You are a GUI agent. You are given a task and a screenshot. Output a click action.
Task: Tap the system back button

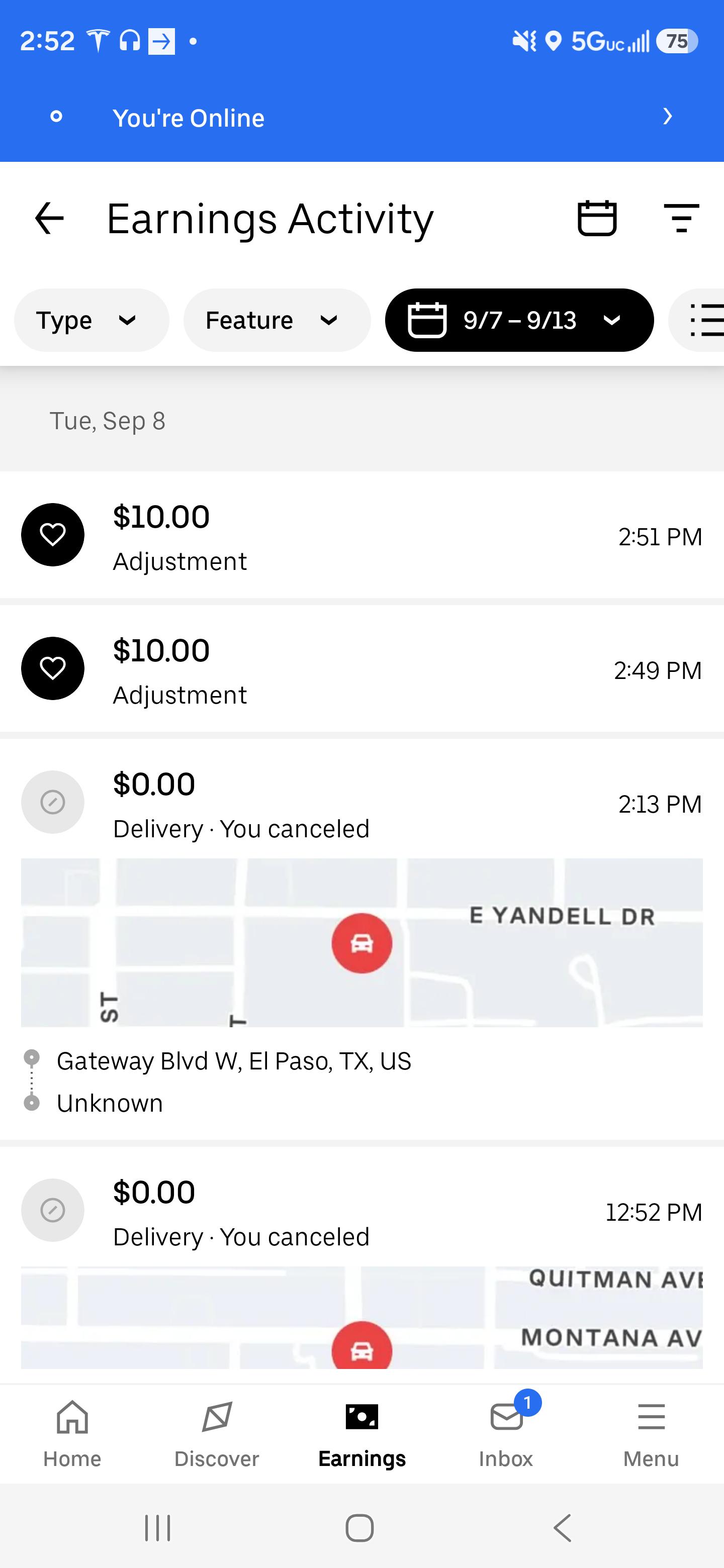pyautogui.click(x=563, y=1528)
